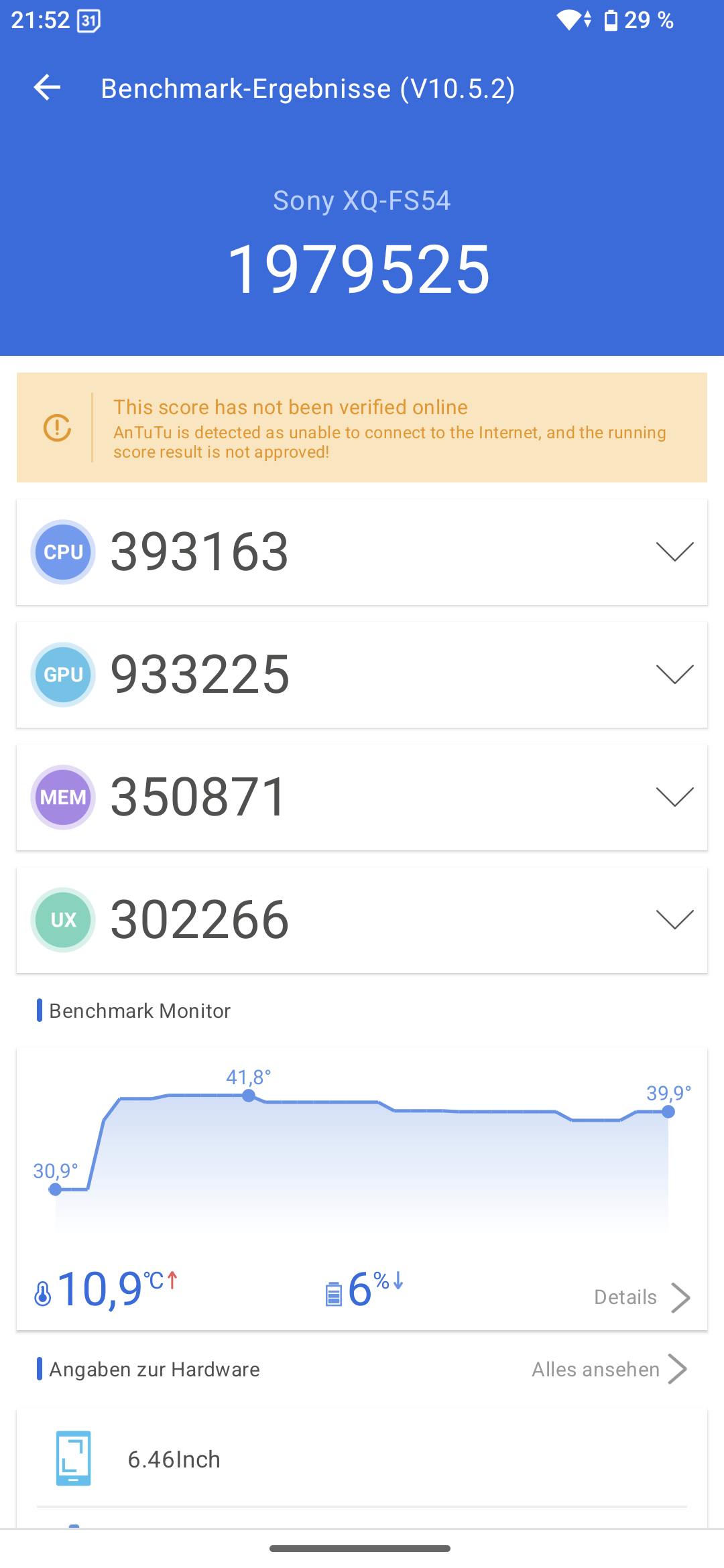Expand the MEM score 350871 details
724x1568 pixels.
click(362, 797)
